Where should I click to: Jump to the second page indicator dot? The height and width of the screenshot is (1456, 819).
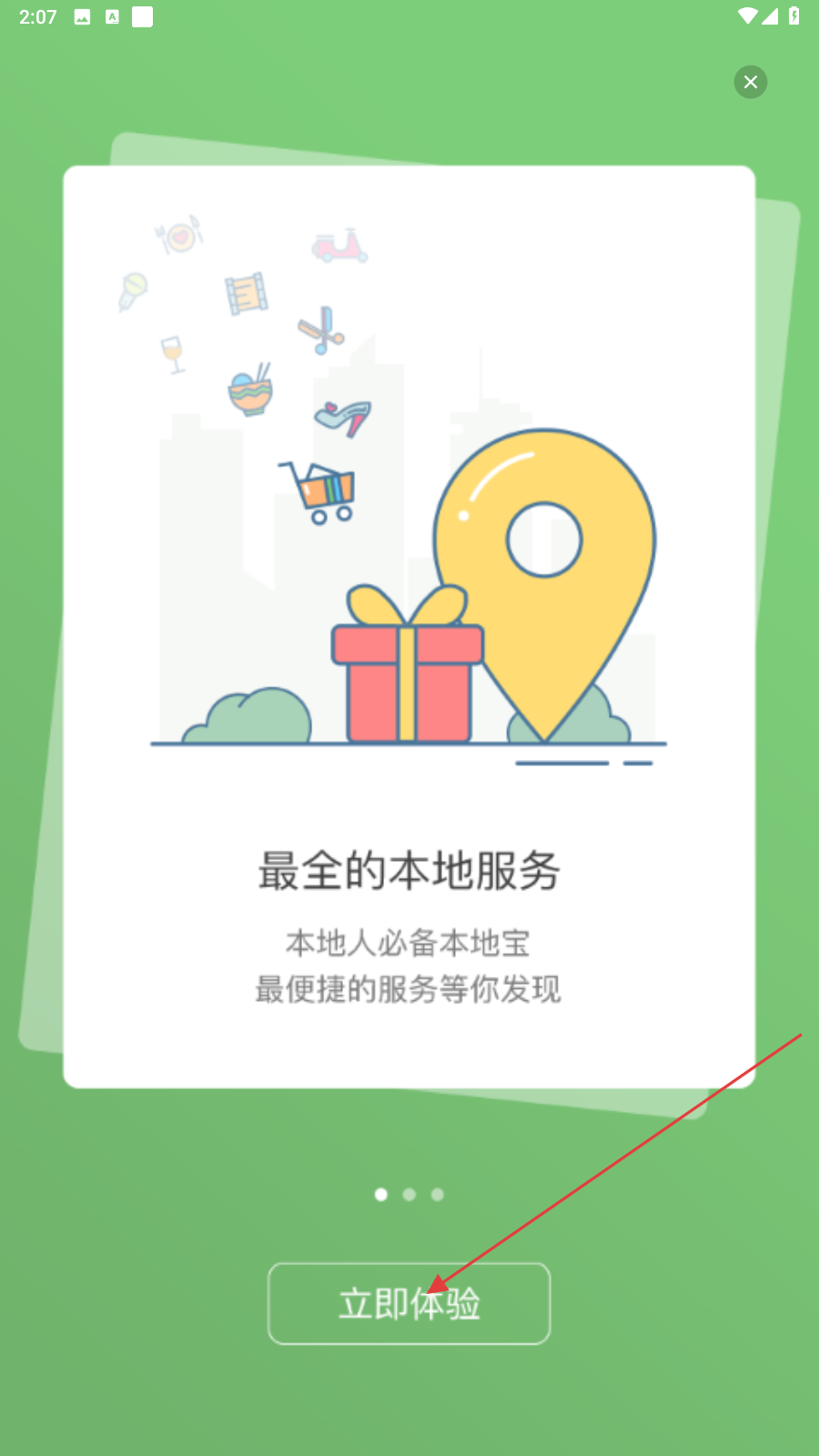(x=409, y=1194)
